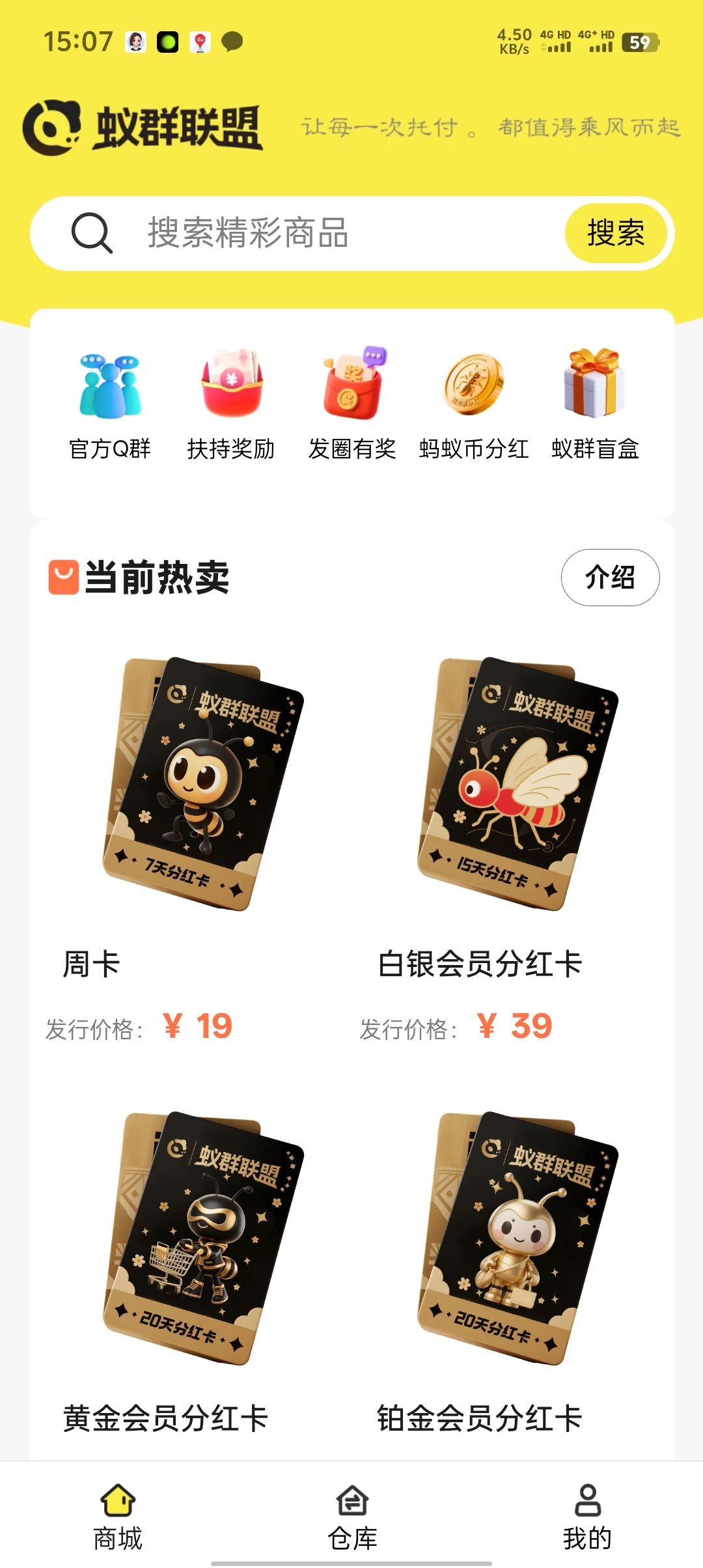Open 蚁群盲盒 blind box
Viewport: 703px width, 1568px height.
click(x=595, y=404)
